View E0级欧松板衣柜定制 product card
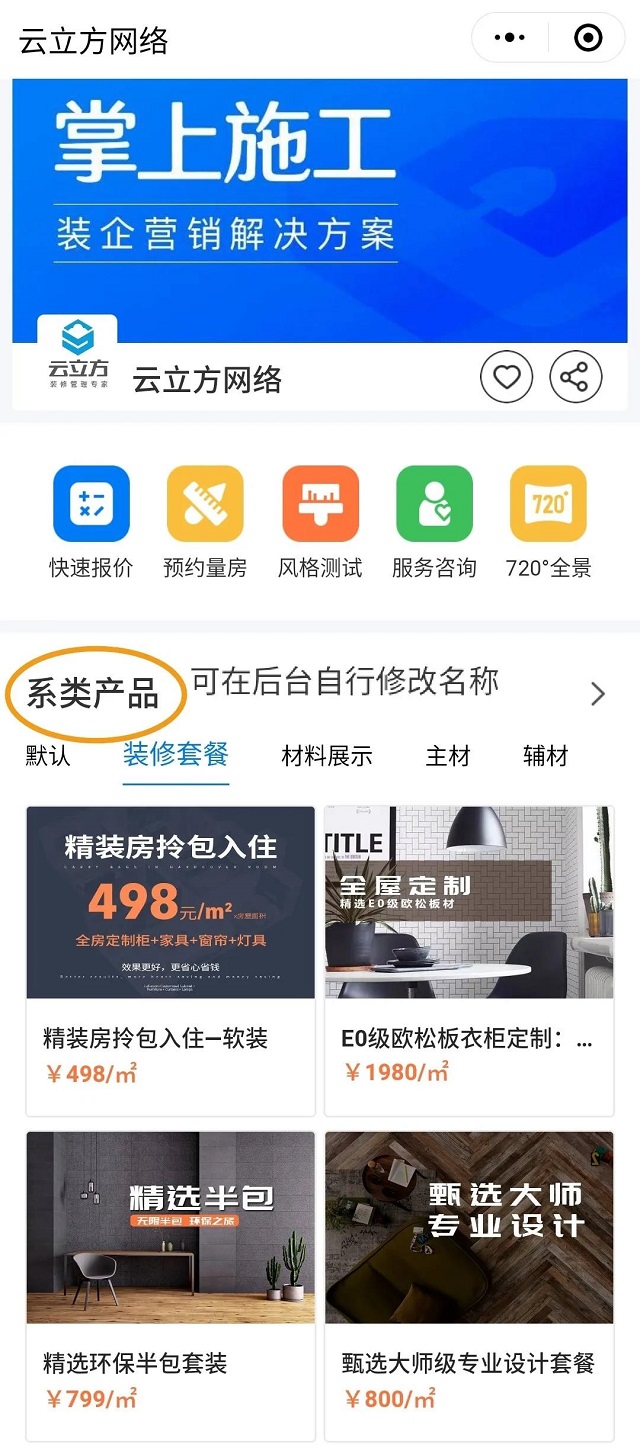640x1448 pixels. pyautogui.click(x=469, y=958)
